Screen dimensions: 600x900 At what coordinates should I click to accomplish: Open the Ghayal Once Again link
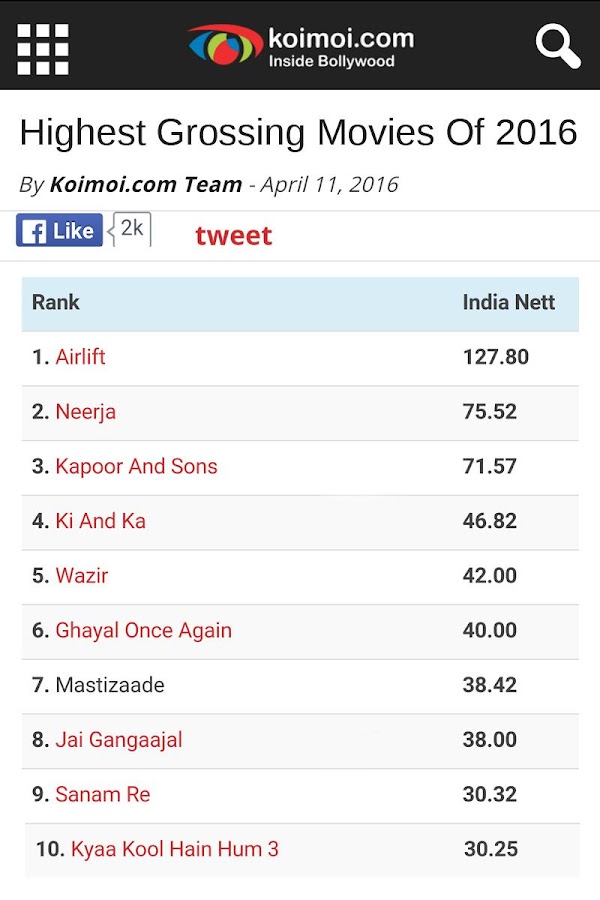143,631
